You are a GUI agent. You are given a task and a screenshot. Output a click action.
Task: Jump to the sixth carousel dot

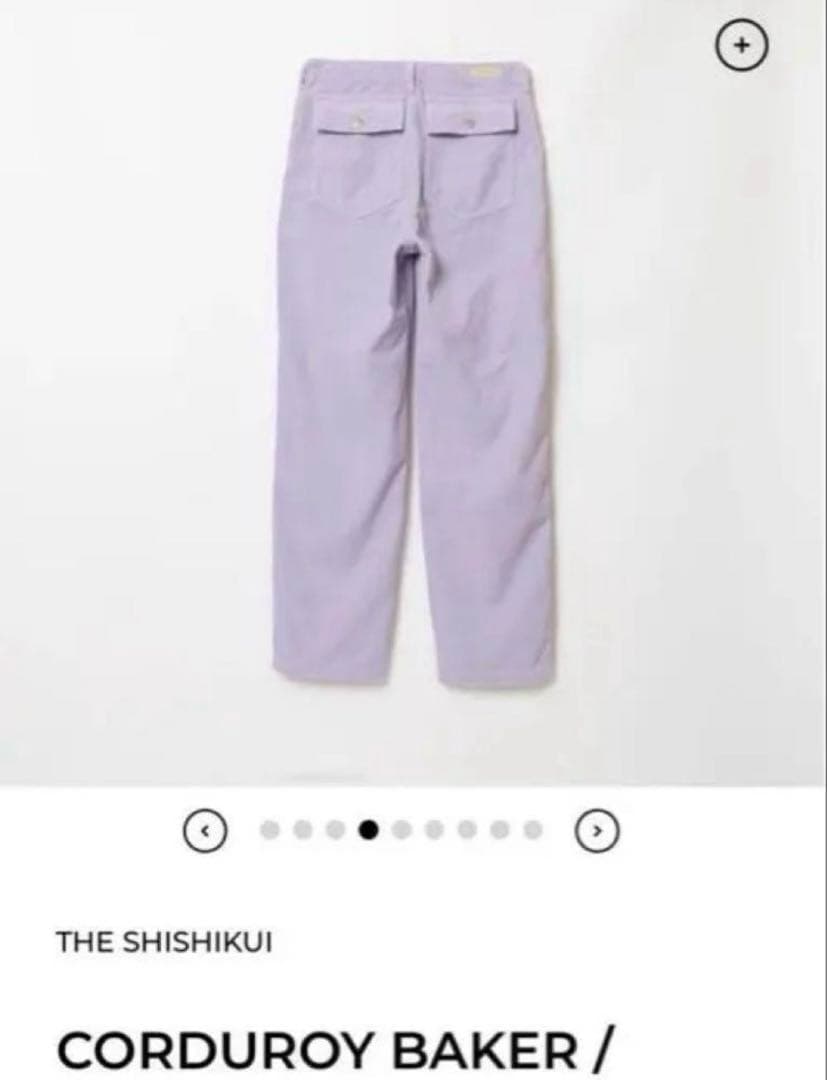pos(433,830)
